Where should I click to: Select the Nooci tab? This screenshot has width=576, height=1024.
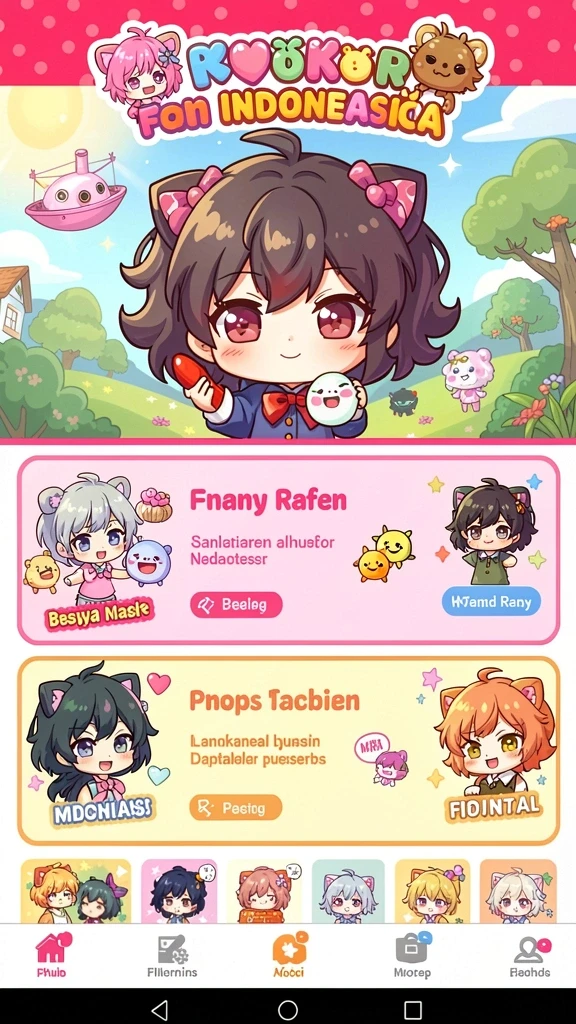[x=288, y=955]
